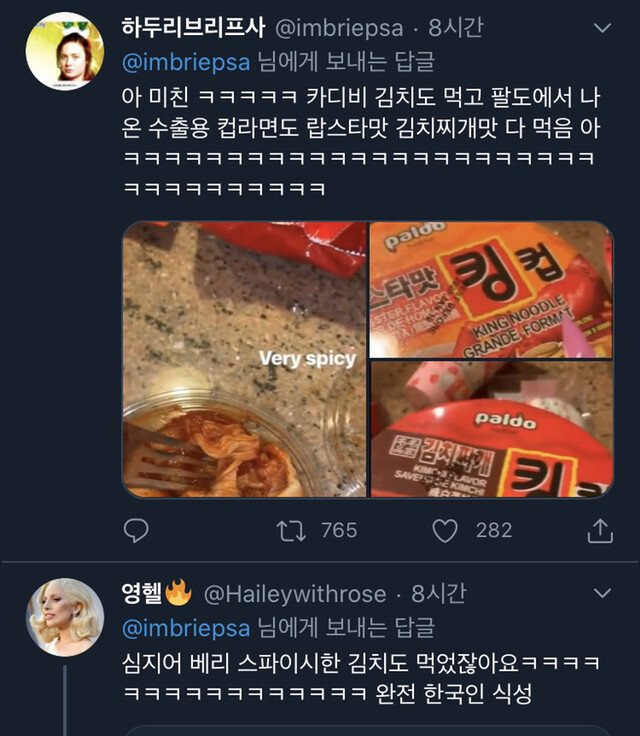
Task: Open the dropdown arrow on 하두리브리프사's tweet
Action: click(603, 29)
